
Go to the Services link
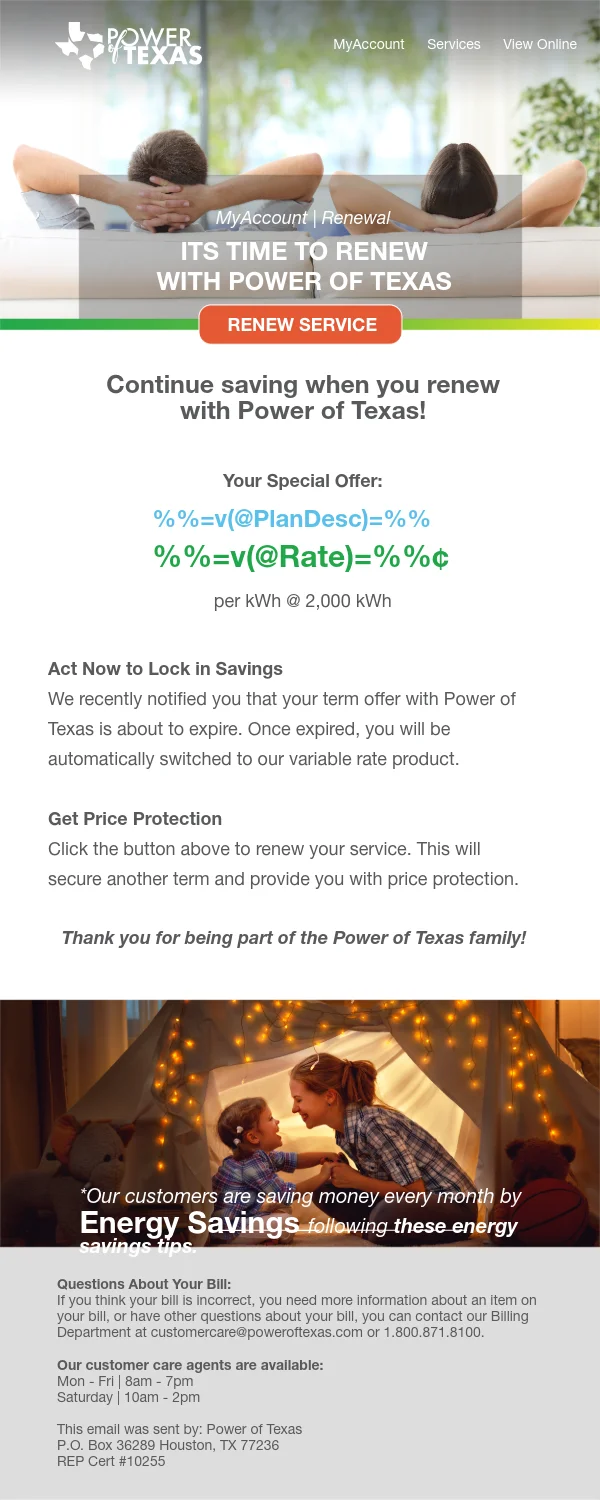click(453, 44)
